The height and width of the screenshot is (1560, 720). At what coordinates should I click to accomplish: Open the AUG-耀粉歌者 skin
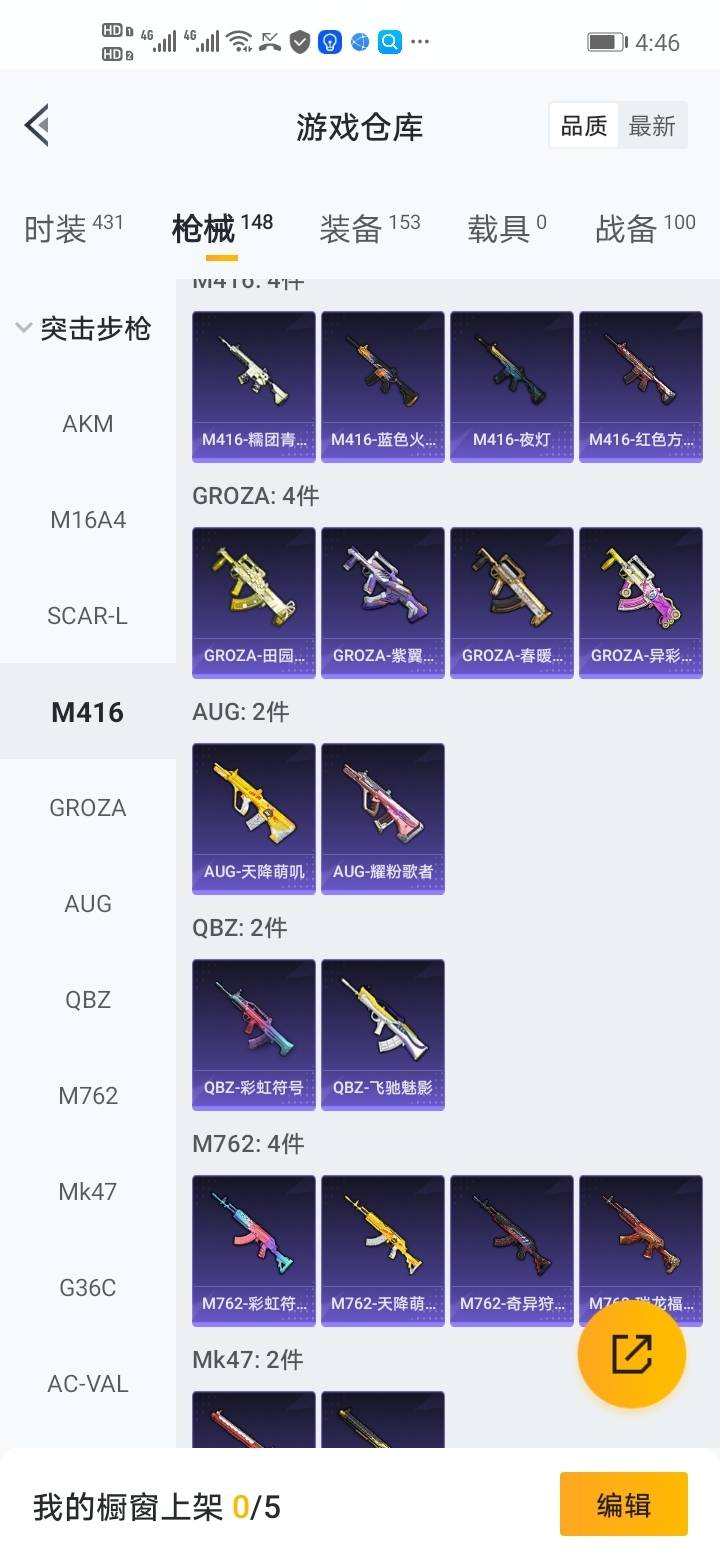pyautogui.click(x=383, y=818)
